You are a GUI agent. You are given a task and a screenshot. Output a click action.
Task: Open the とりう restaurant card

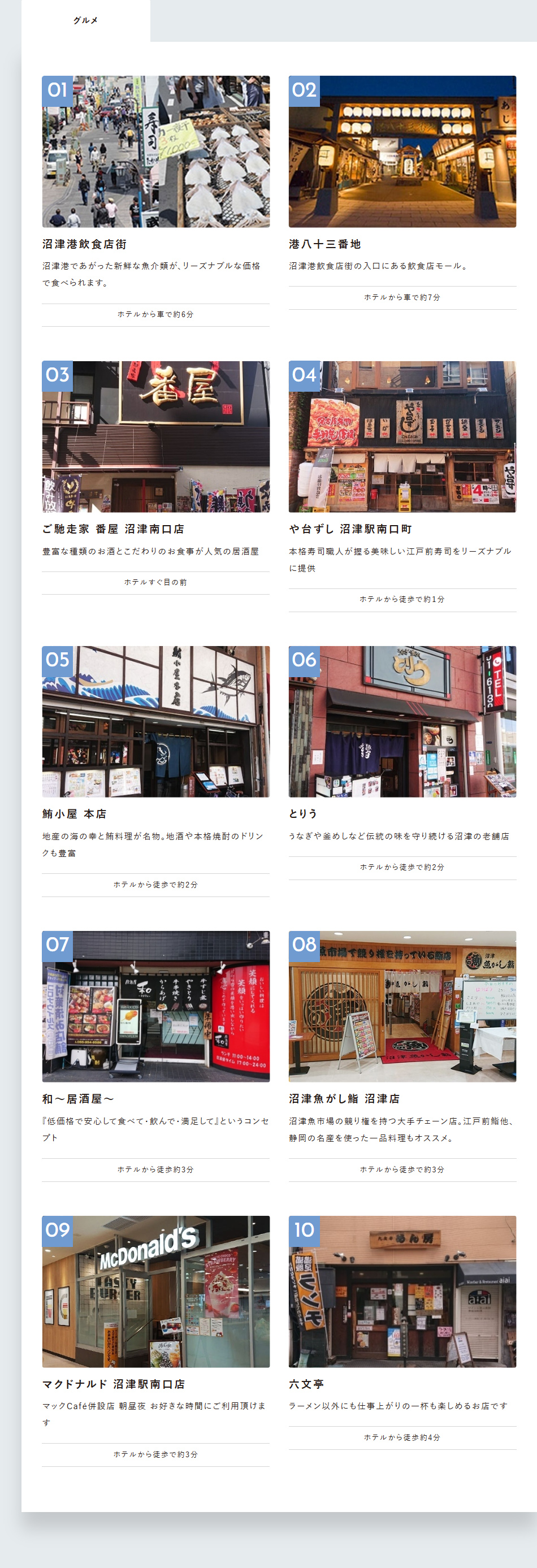click(402, 721)
